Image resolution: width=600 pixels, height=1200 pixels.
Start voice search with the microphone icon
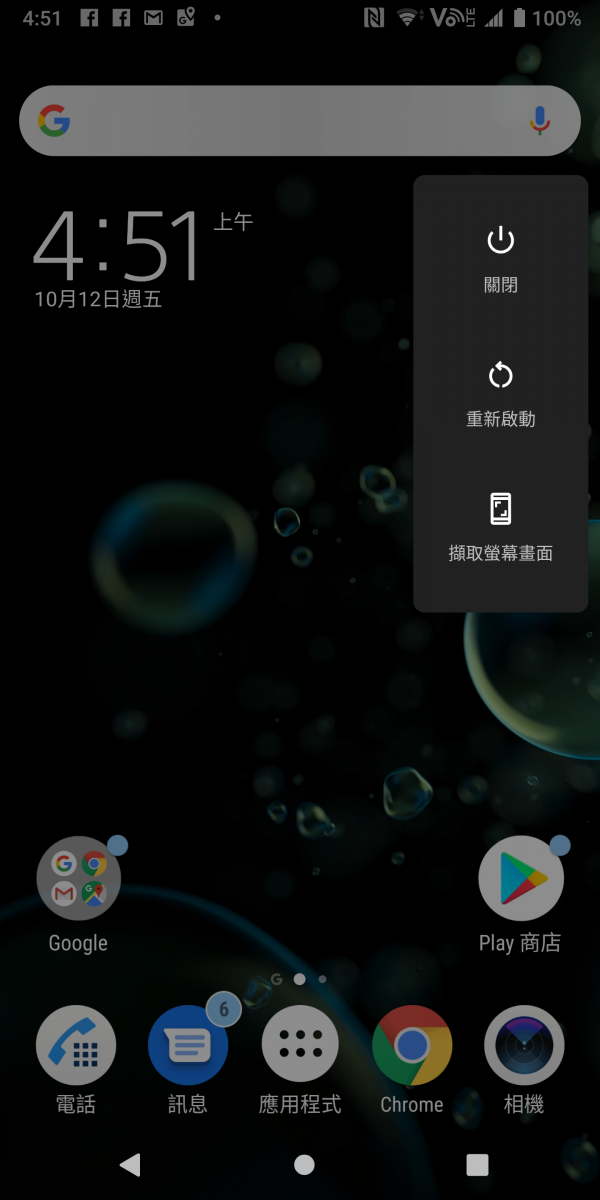pos(540,120)
